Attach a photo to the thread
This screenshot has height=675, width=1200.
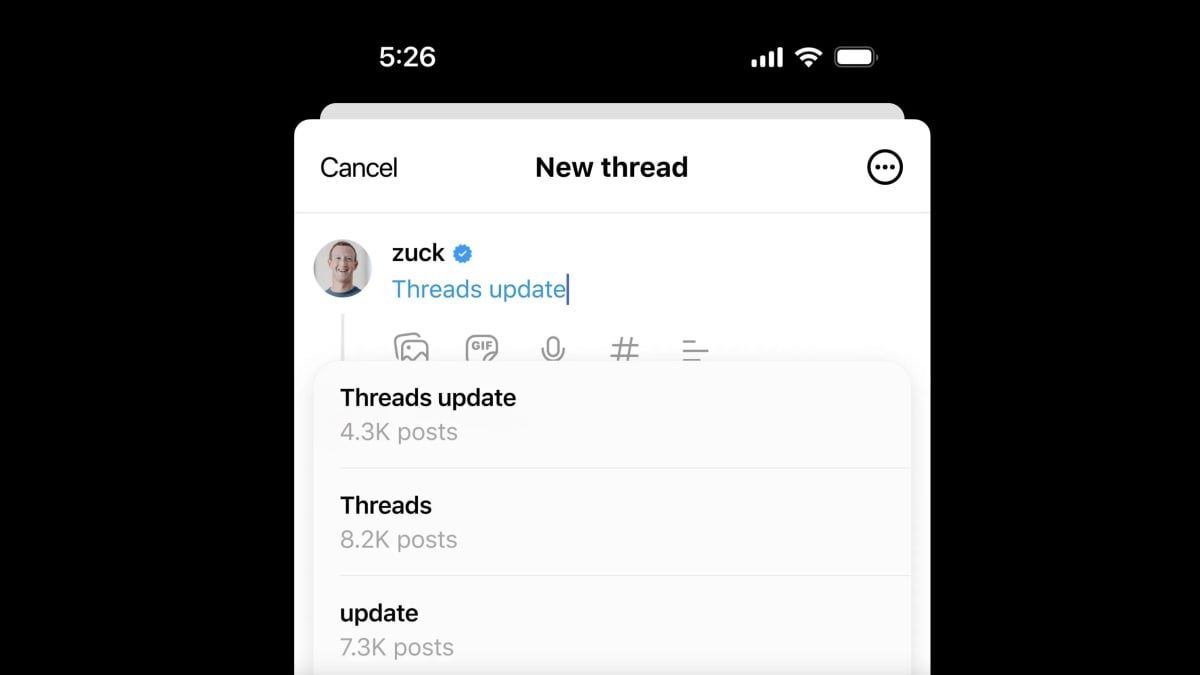pos(411,347)
